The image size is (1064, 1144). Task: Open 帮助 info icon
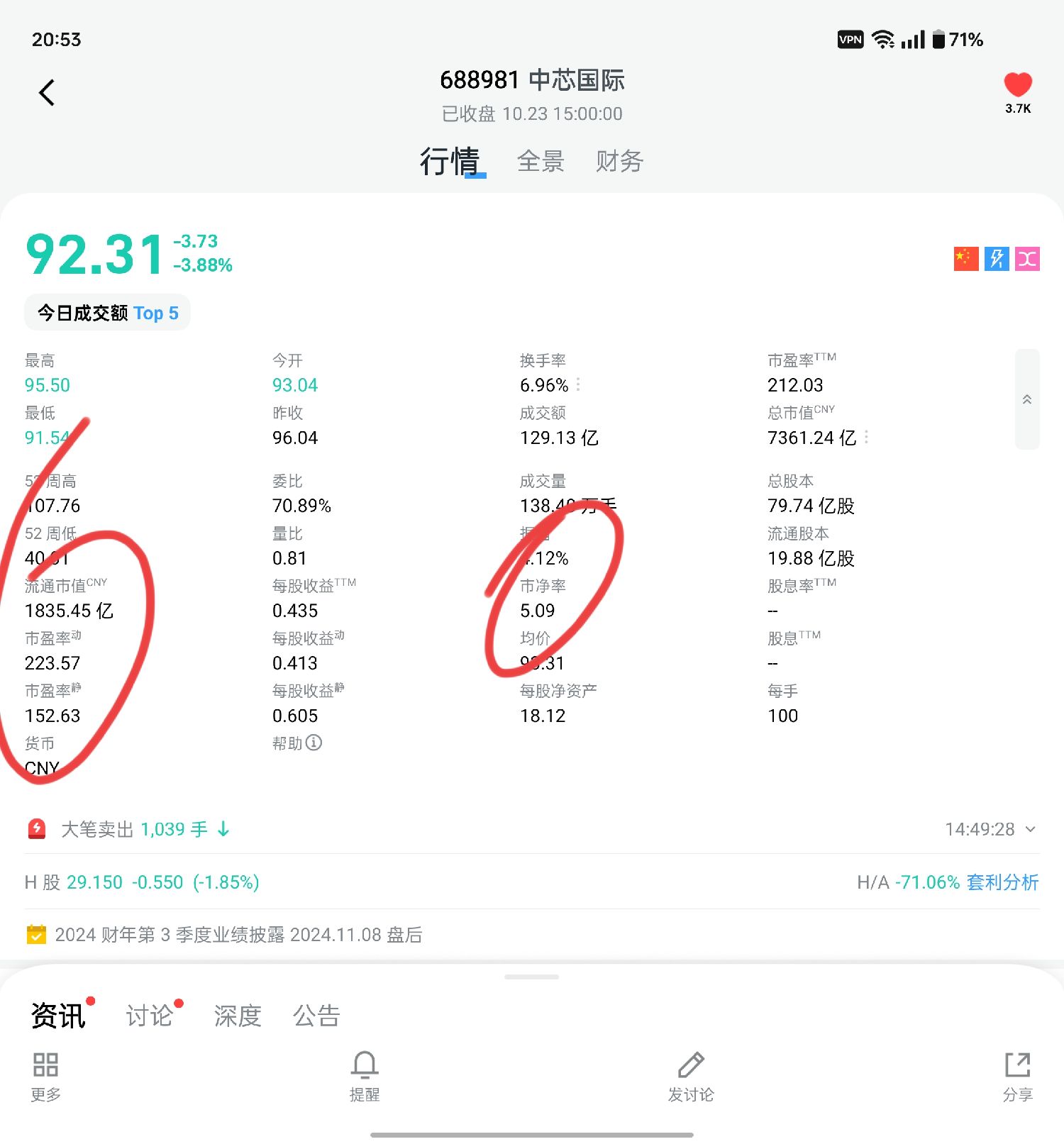(314, 743)
